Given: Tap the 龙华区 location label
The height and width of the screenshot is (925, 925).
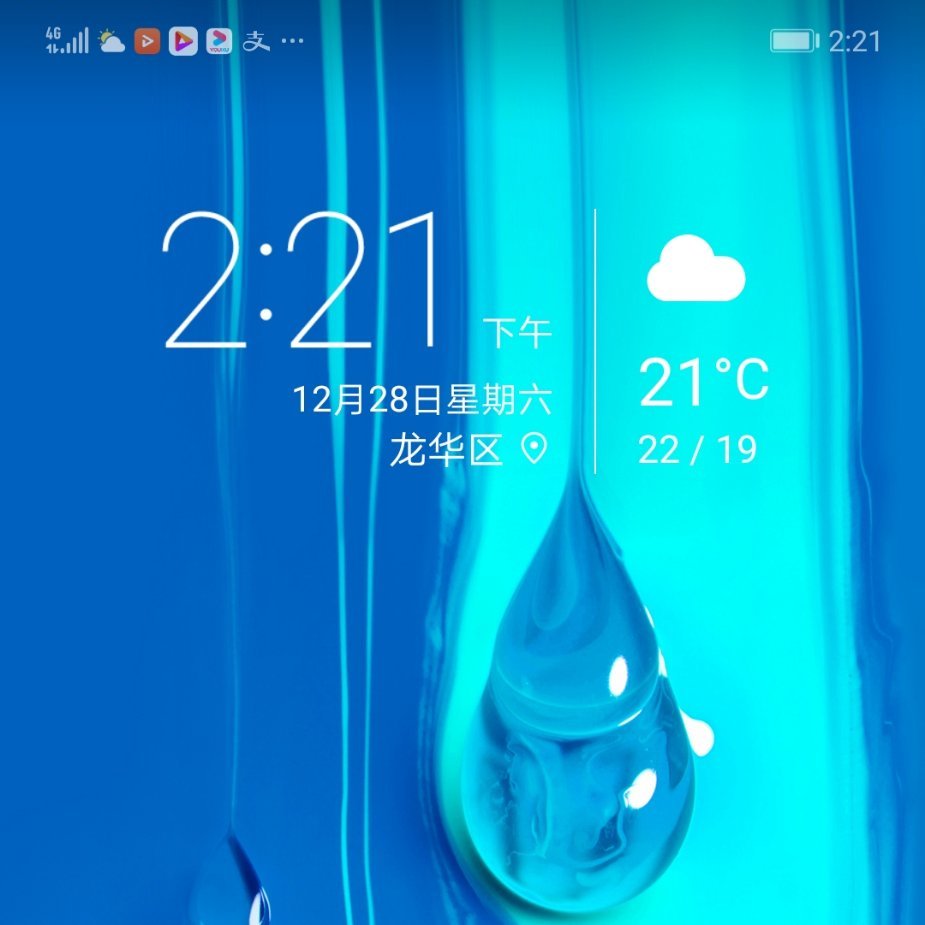Looking at the screenshot, I should 446,450.
